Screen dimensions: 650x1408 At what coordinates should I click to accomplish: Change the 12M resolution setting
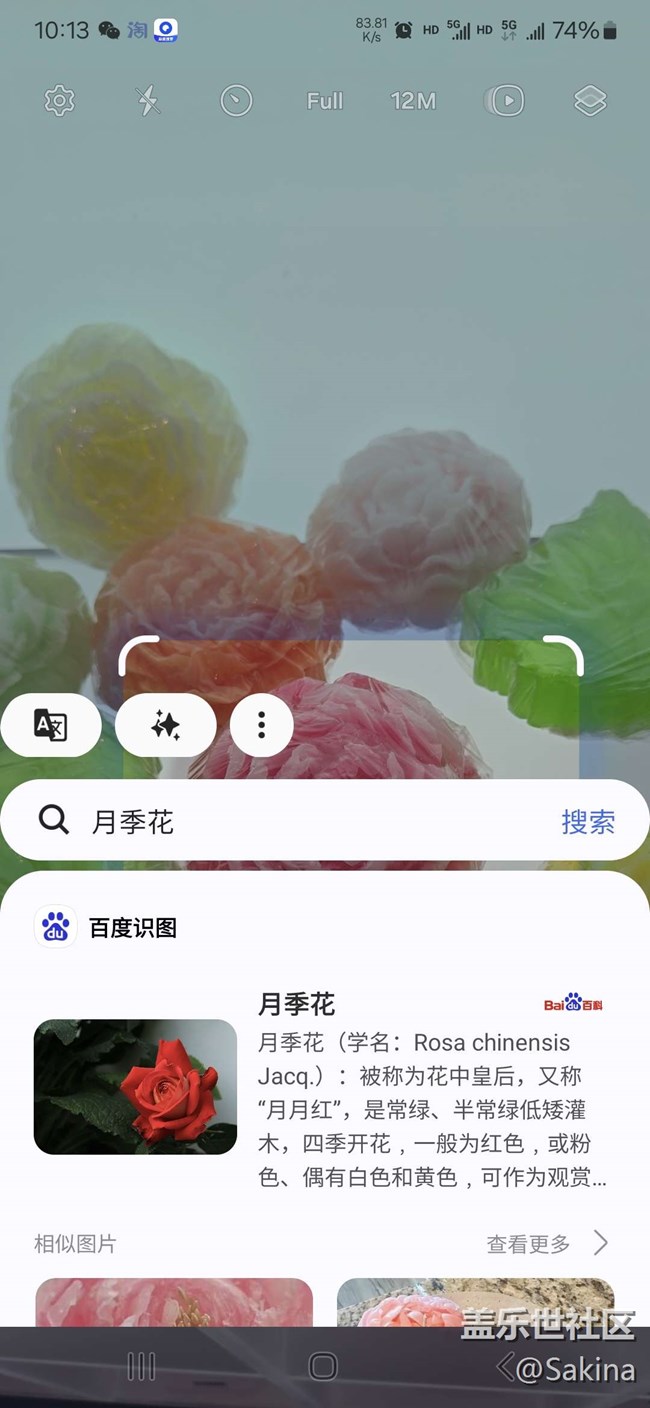[x=413, y=101]
